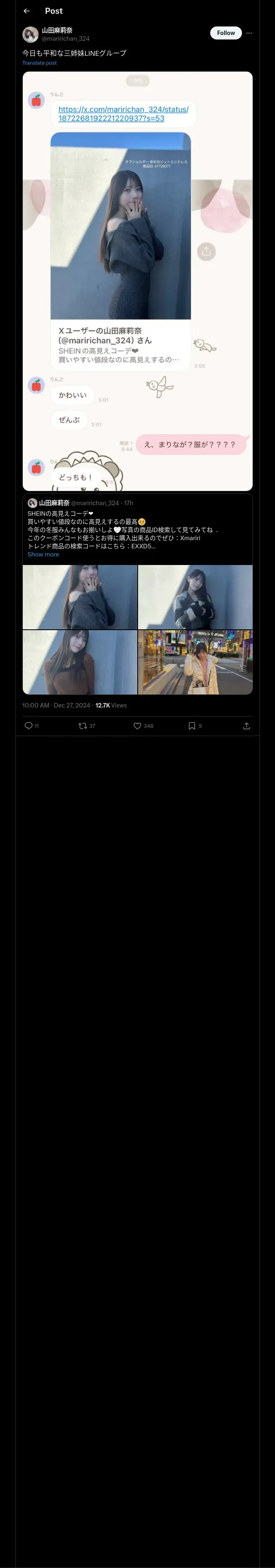
Task: Open the post's overflow menu
Action: coord(249,33)
